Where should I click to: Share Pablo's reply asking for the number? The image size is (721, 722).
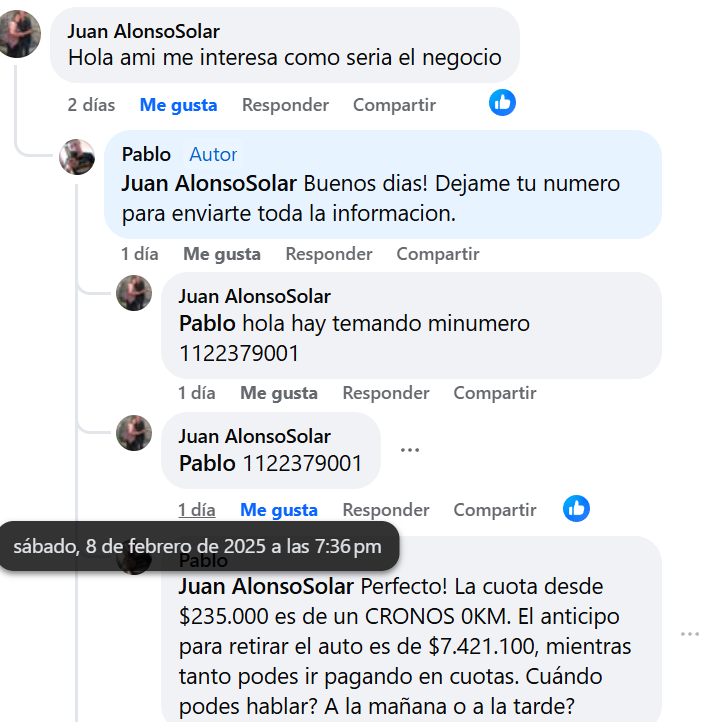coord(437,254)
